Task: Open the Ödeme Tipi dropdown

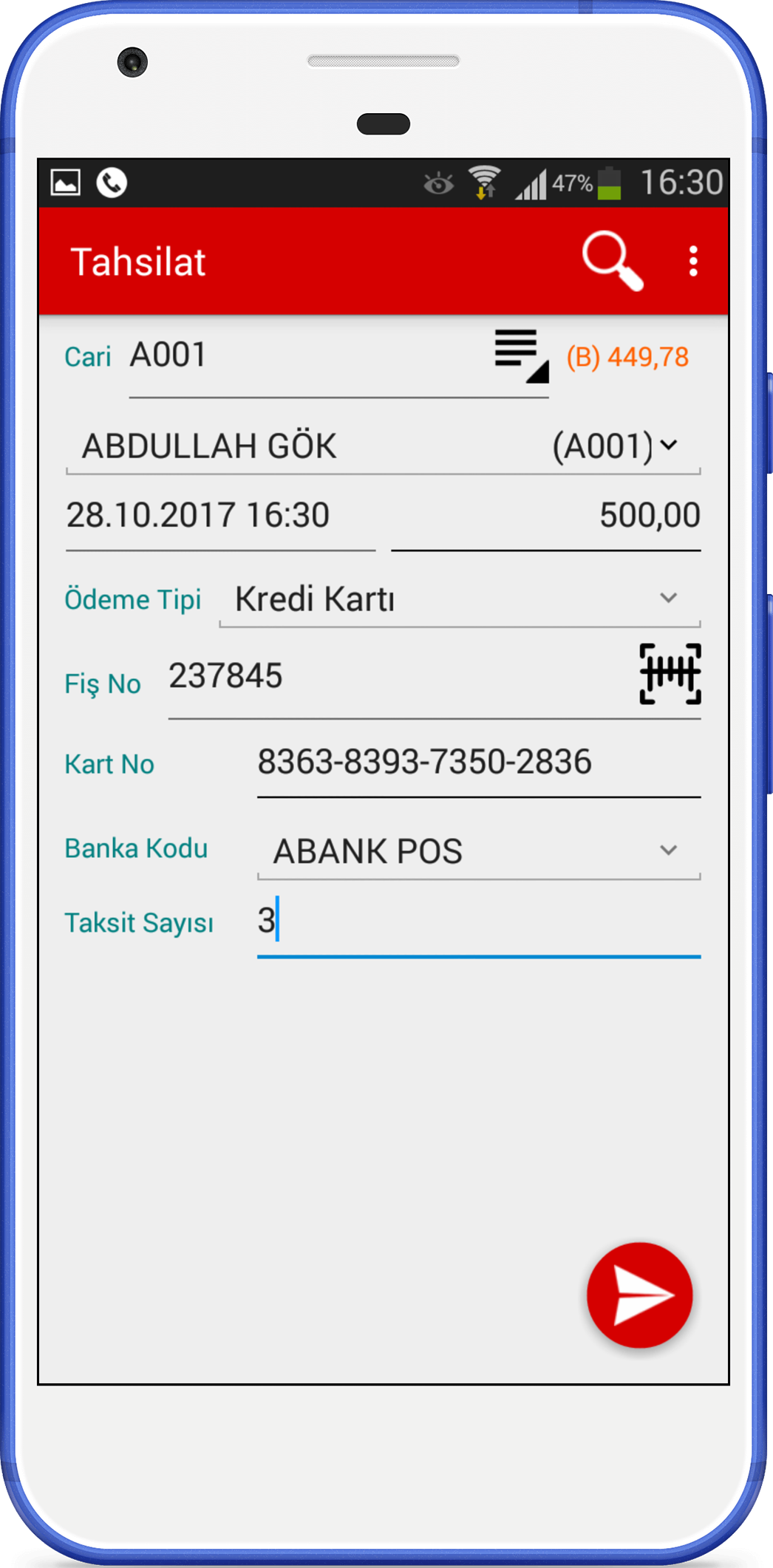Action: (460, 599)
